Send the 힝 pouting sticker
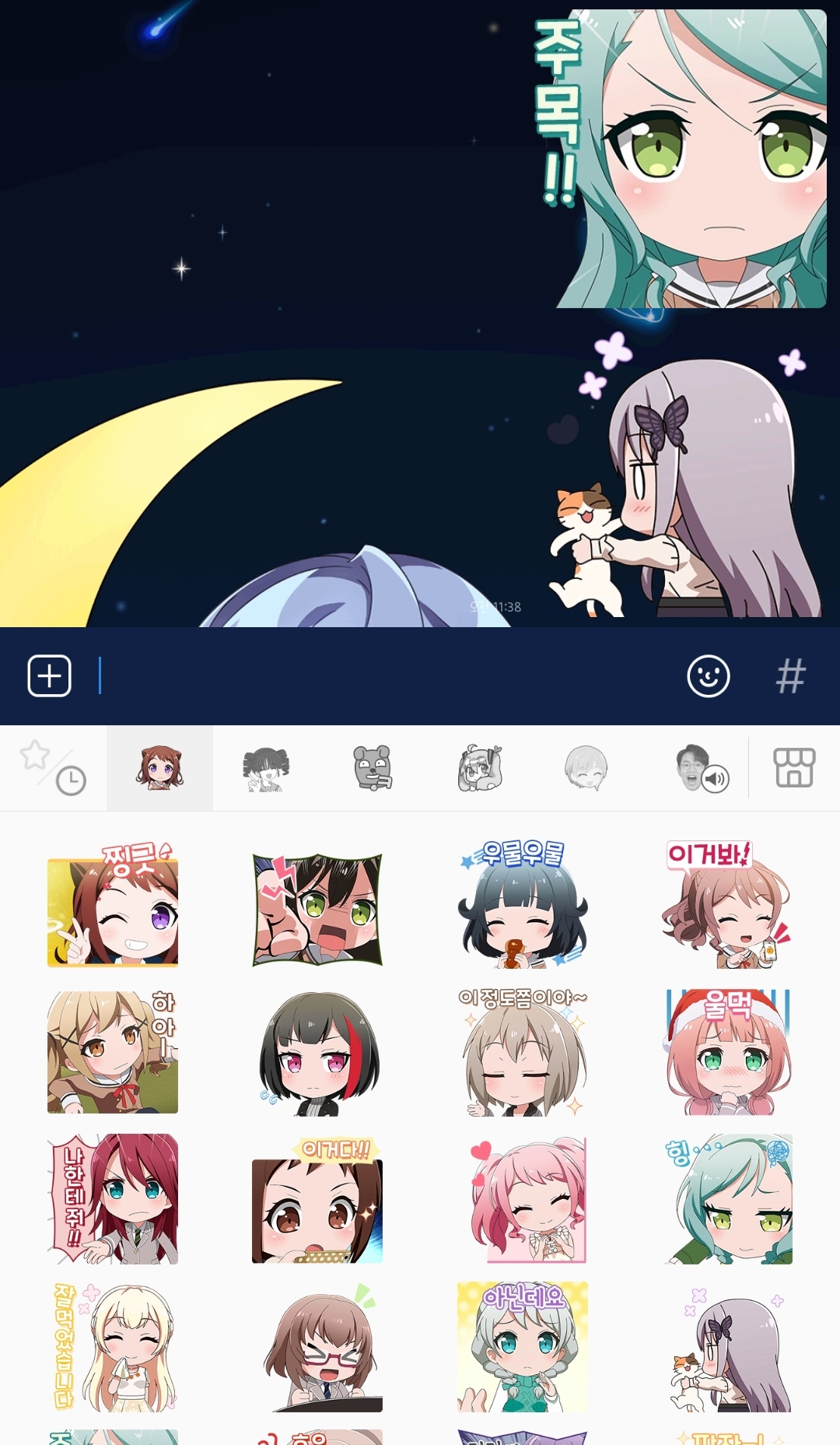The image size is (840, 1445). (726, 1199)
